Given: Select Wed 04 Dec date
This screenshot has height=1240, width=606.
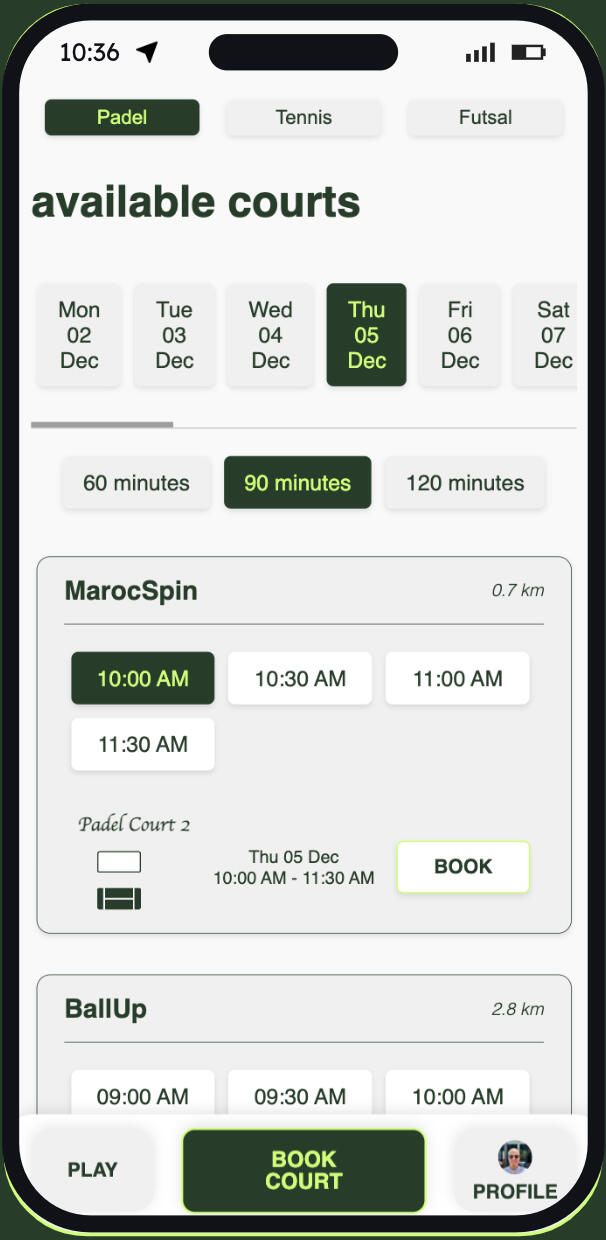Looking at the screenshot, I should click(270, 335).
